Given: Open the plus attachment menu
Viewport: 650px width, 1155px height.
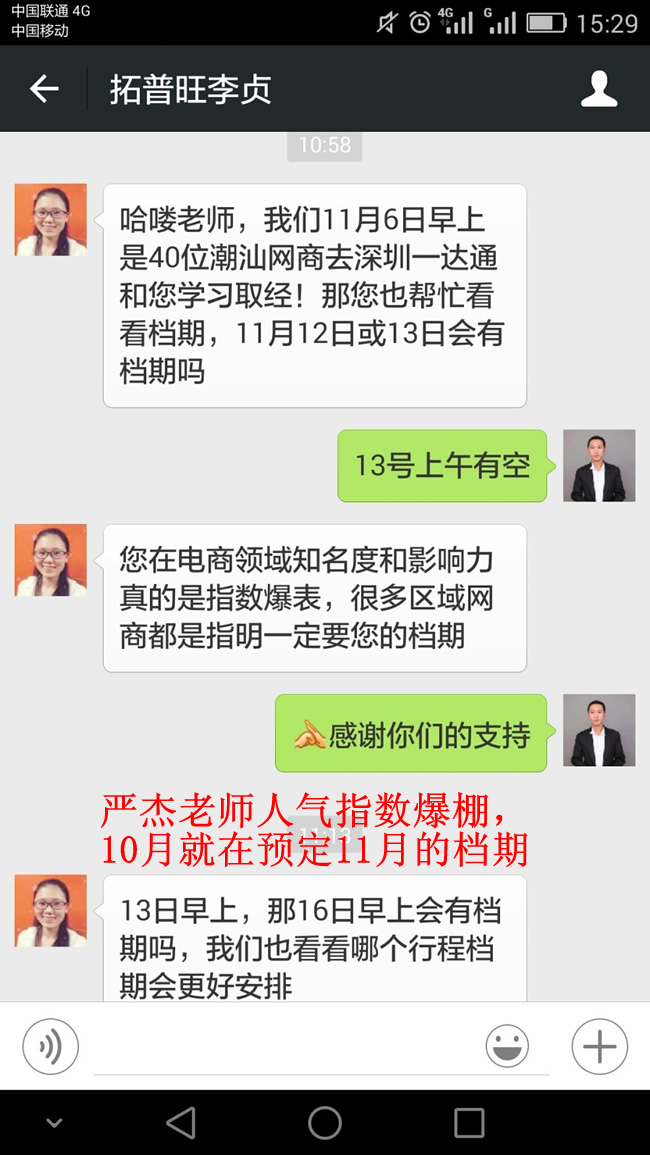Looking at the screenshot, I should (599, 1047).
